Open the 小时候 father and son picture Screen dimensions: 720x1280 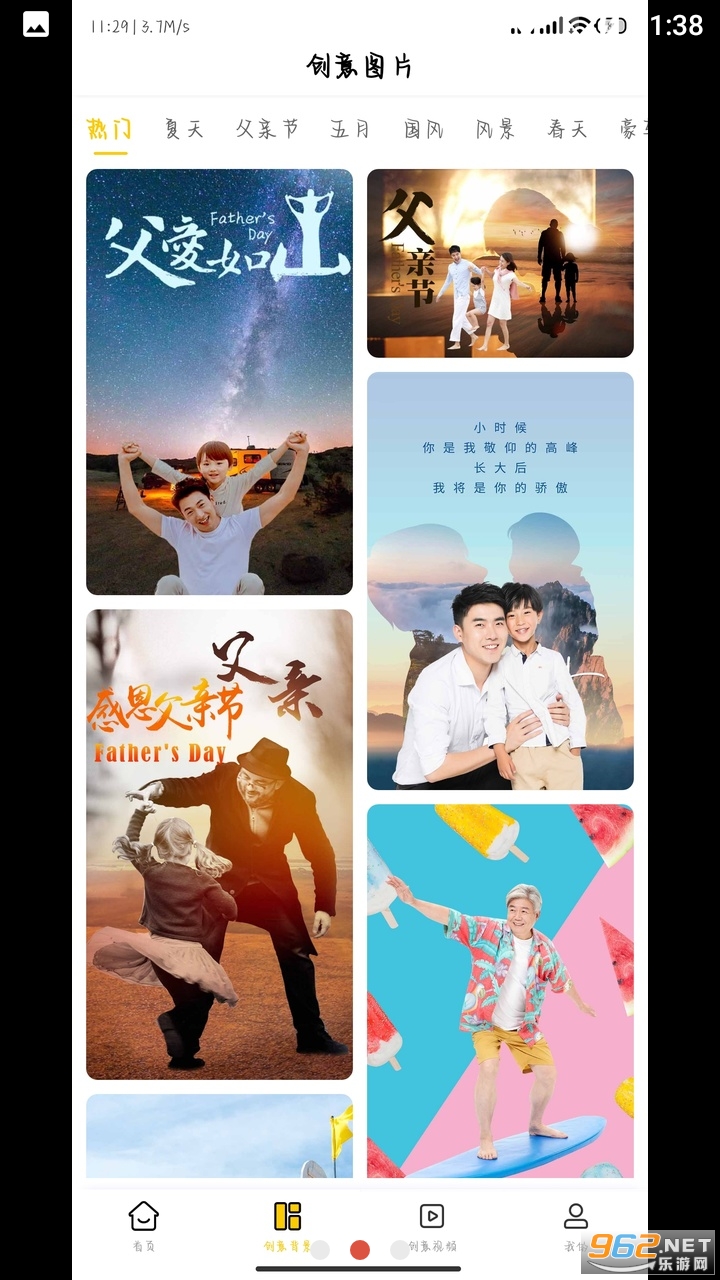tap(500, 581)
